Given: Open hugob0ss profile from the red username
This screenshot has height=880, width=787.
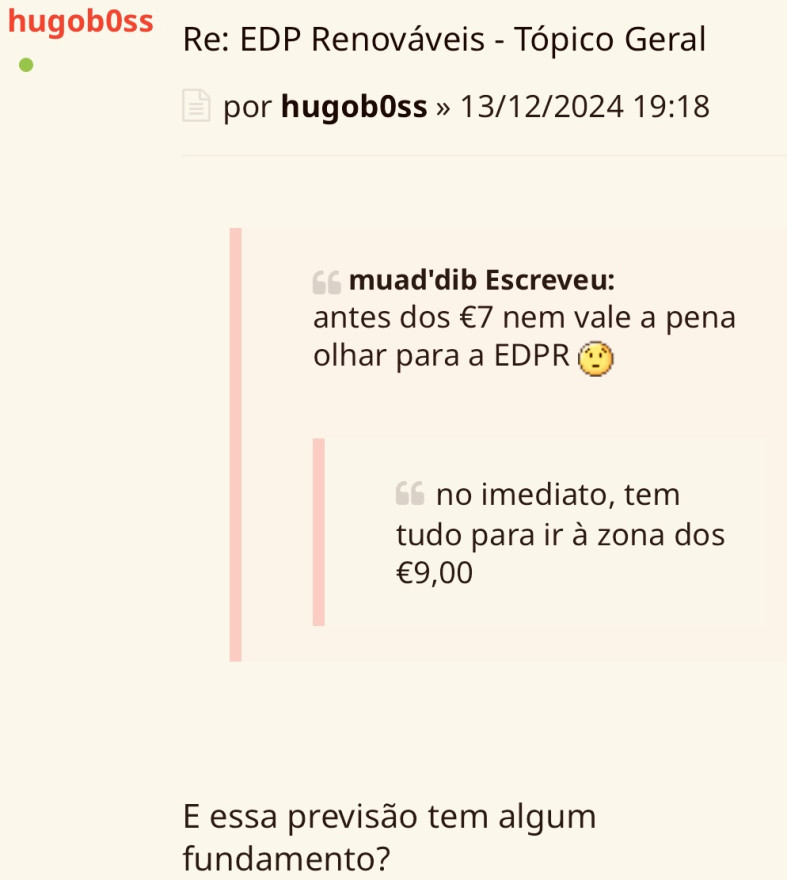Looking at the screenshot, I should pyautogui.click(x=80, y=22).
